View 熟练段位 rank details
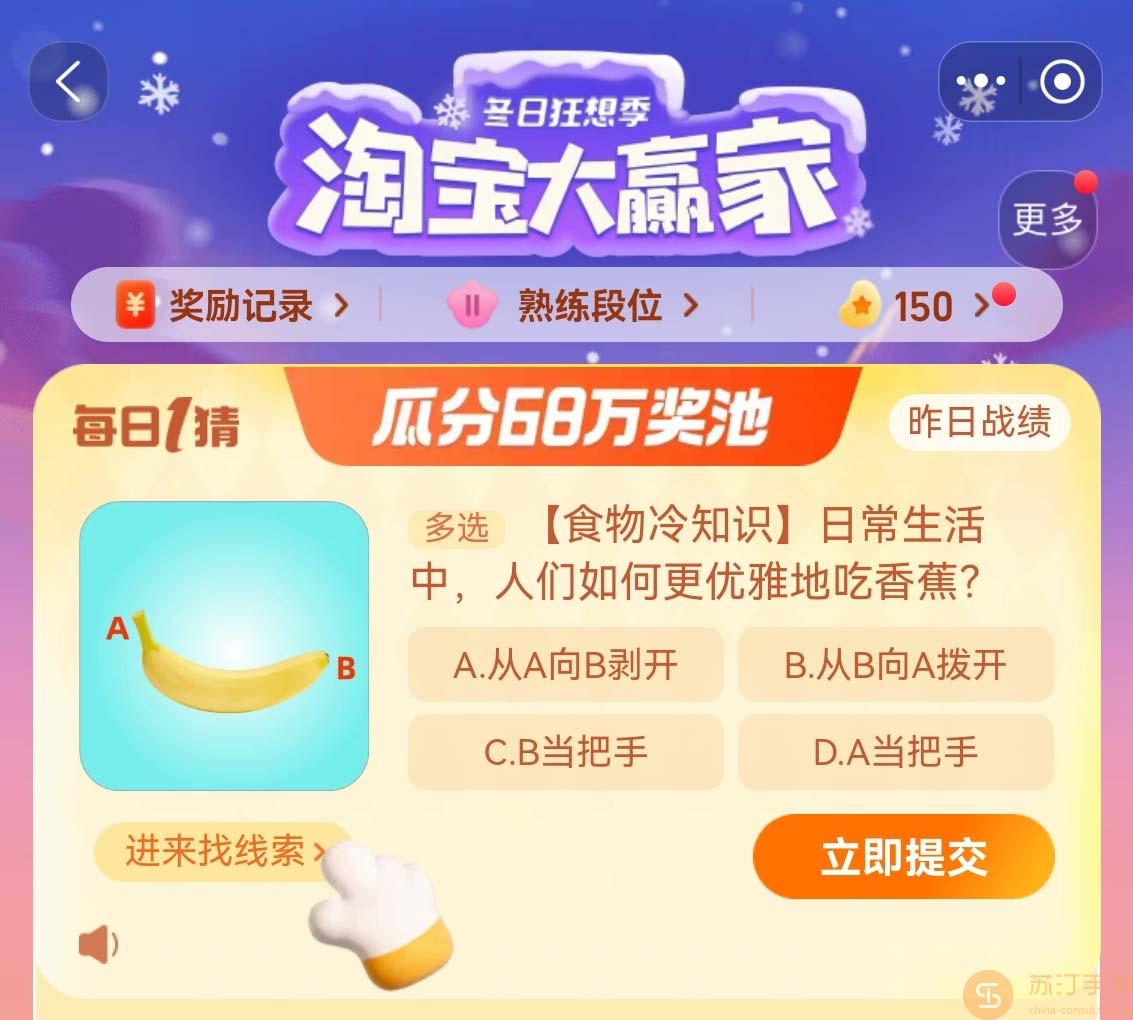 tap(572, 306)
